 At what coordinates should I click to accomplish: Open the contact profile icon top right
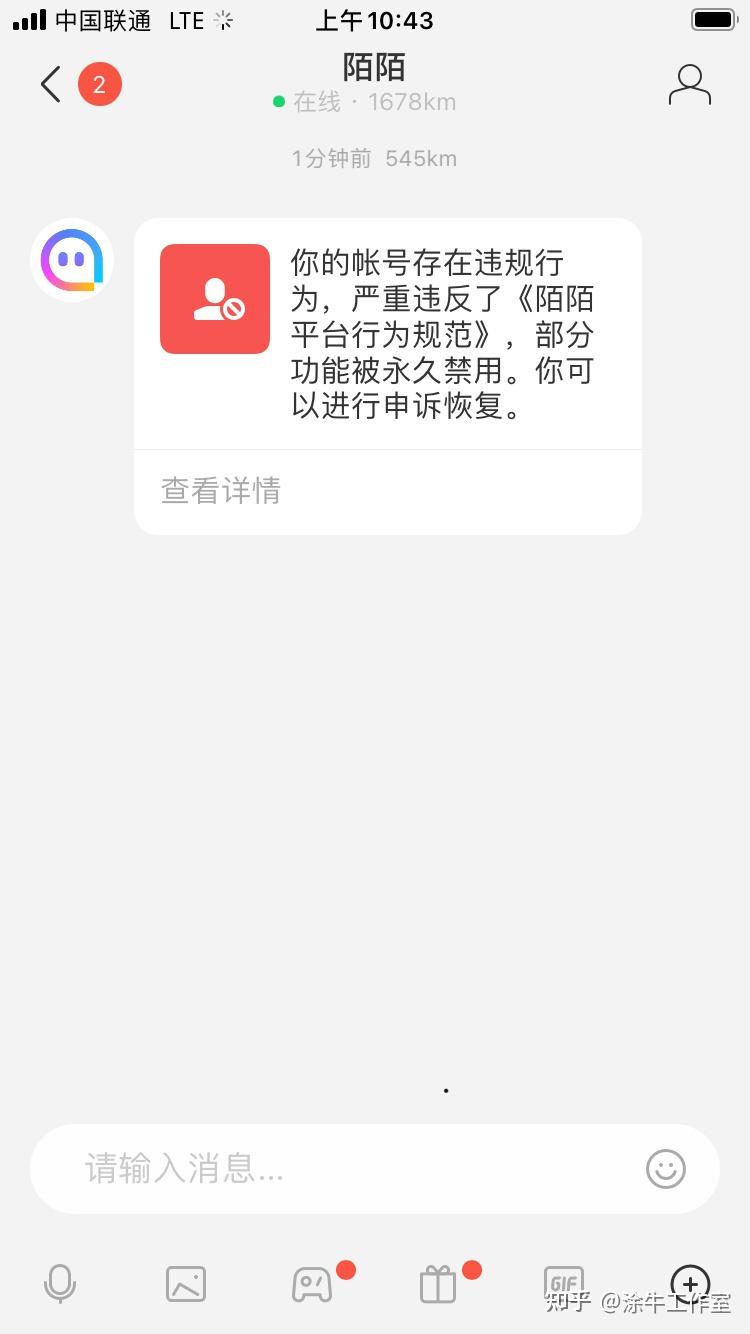tap(690, 85)
